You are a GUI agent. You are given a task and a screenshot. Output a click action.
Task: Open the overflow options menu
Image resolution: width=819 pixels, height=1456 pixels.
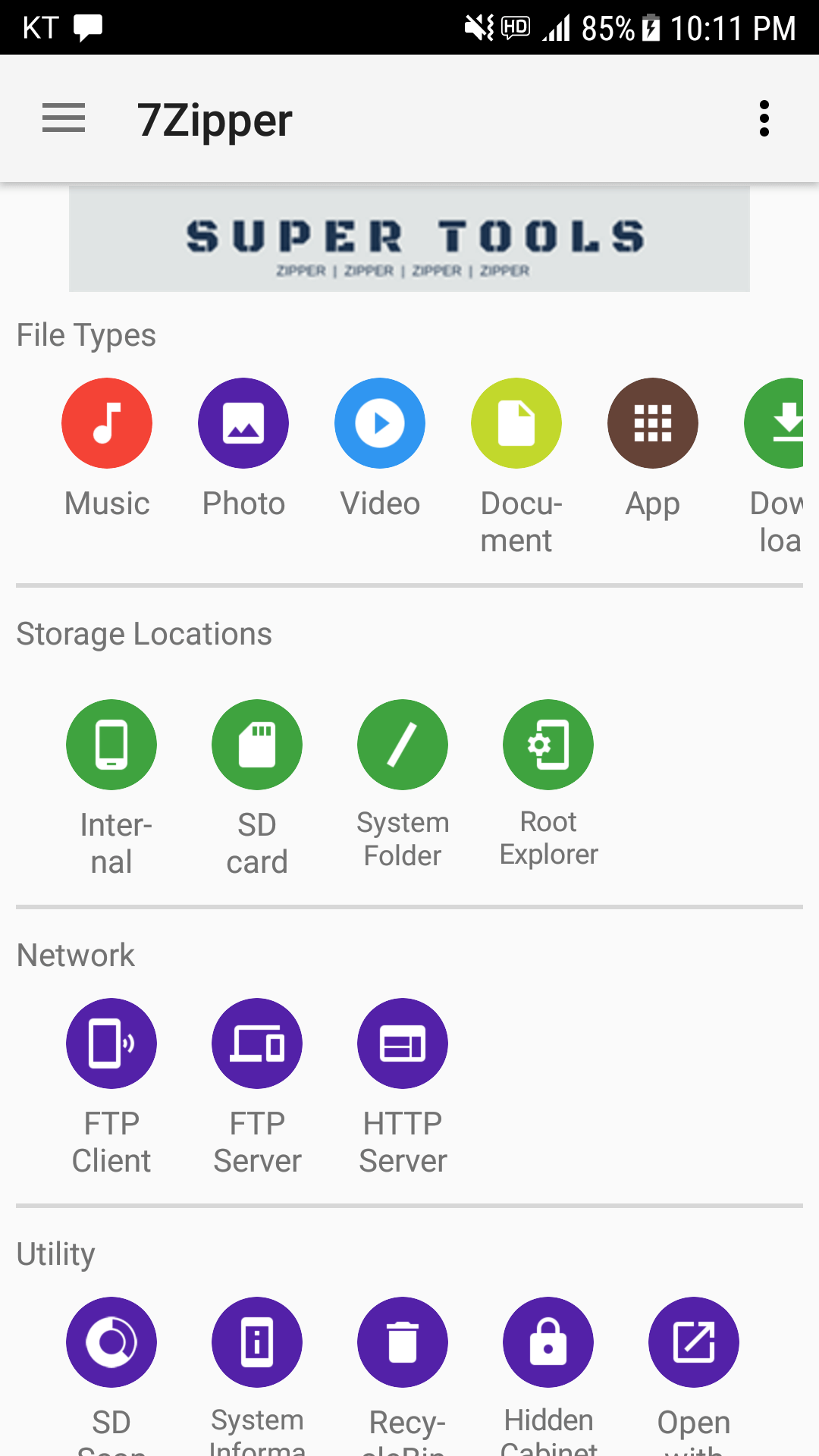[x=764, y=119]
